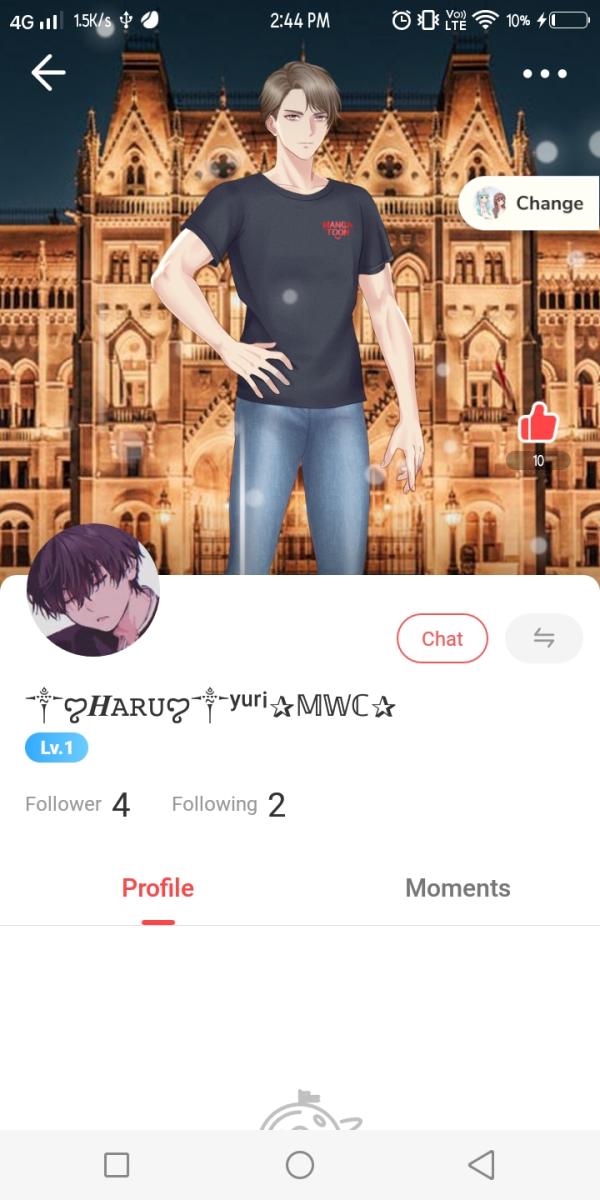600x1200 pixels.
Task: View the Following list
Action: [228, 804]
